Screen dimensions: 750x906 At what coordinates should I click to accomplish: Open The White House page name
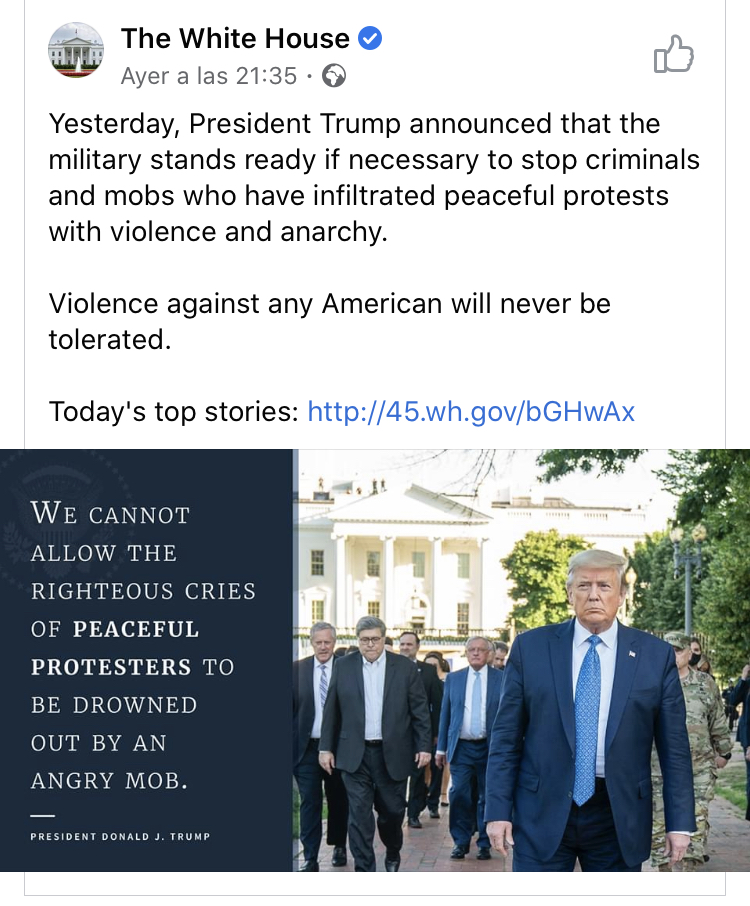[x=235, y=39]
